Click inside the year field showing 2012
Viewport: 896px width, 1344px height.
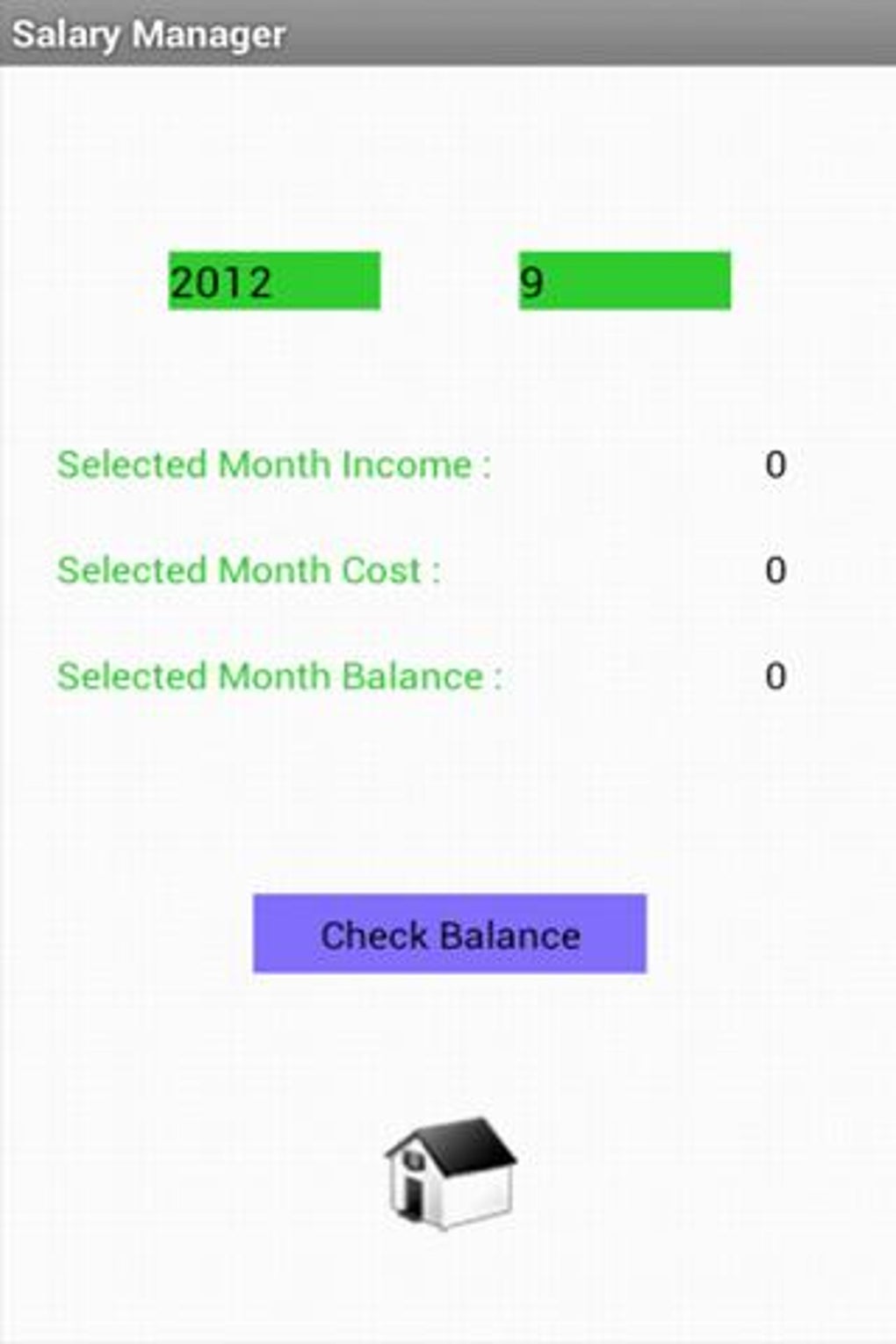(x=273, y=281)
